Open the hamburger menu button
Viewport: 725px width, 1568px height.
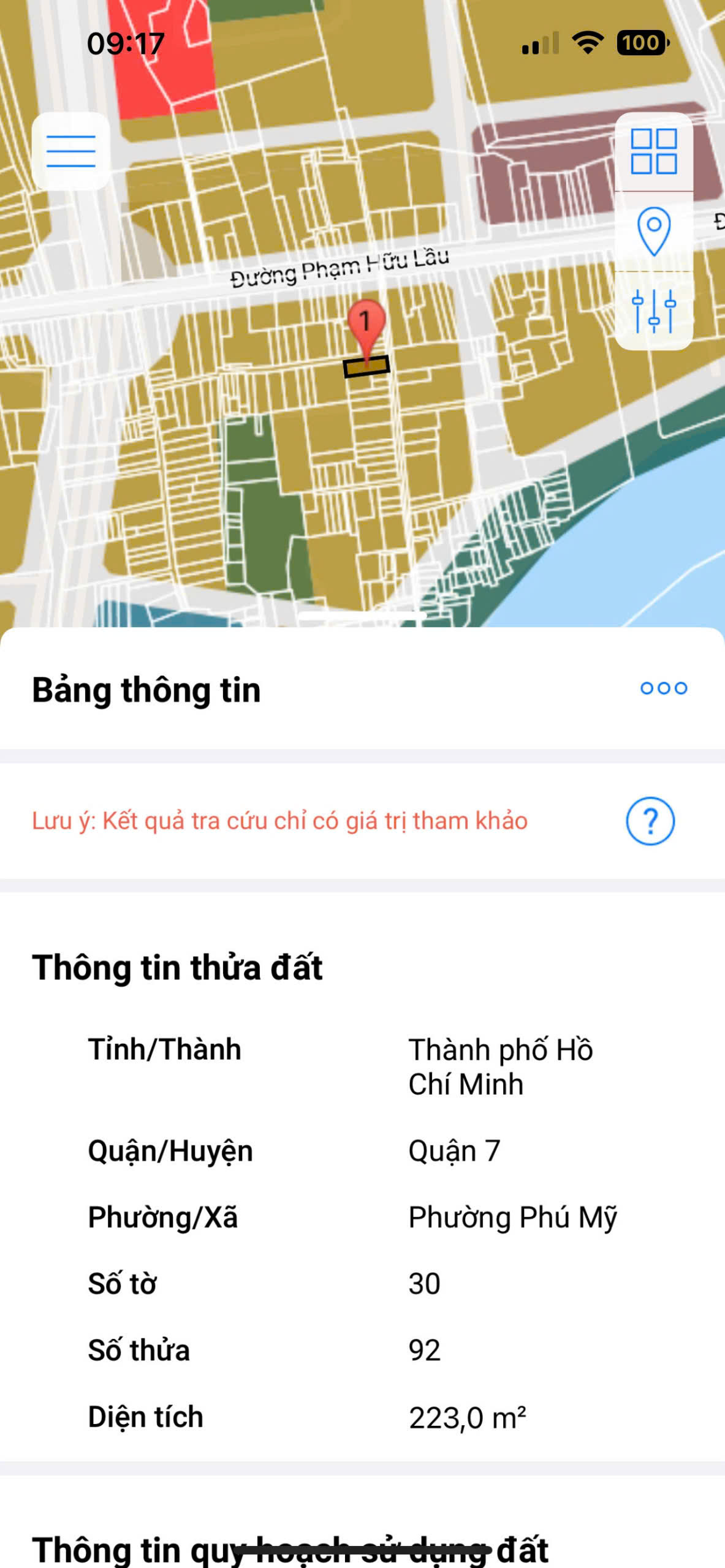coord(71,151)
